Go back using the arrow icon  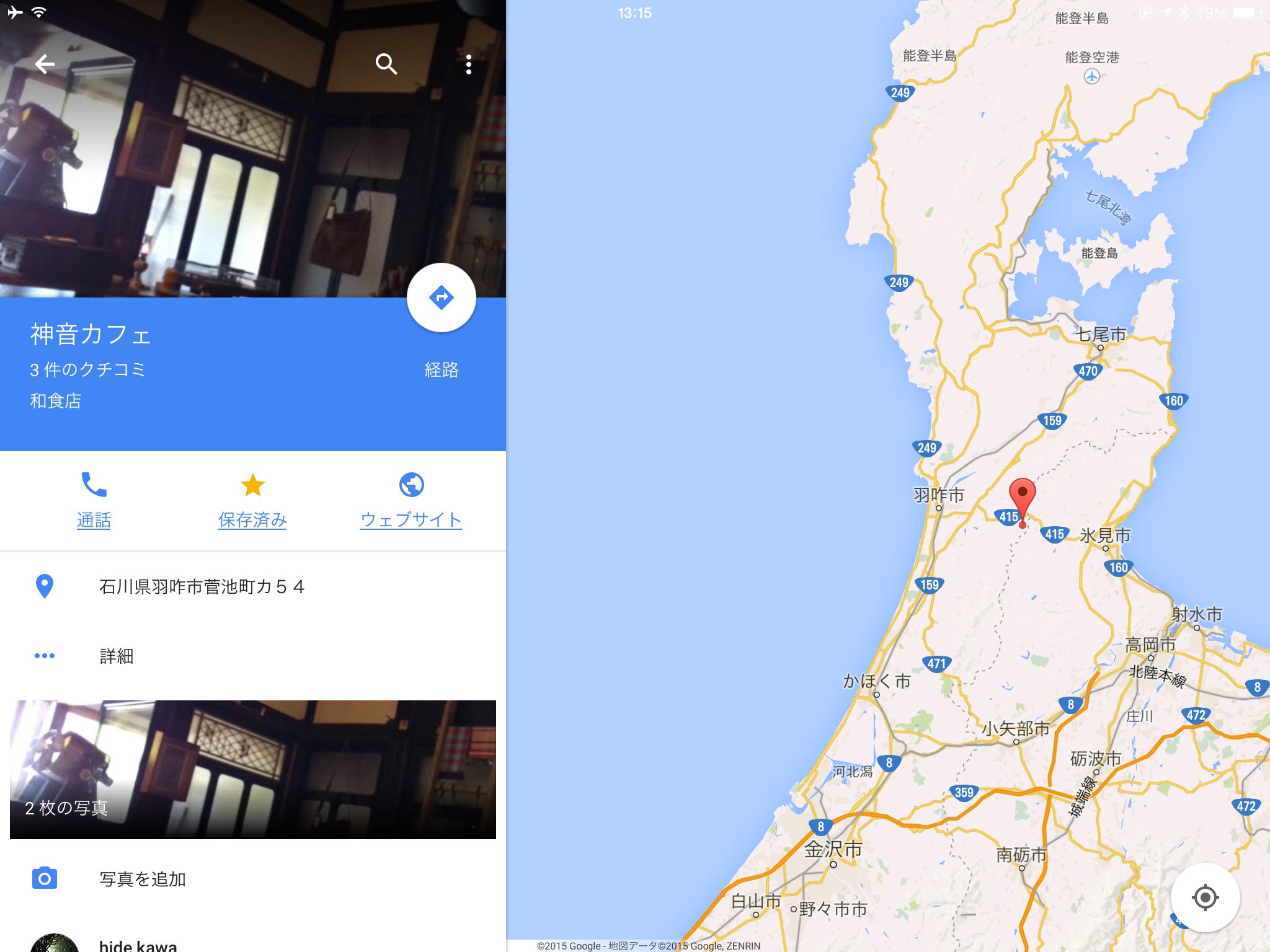click(x=45, y=64)
